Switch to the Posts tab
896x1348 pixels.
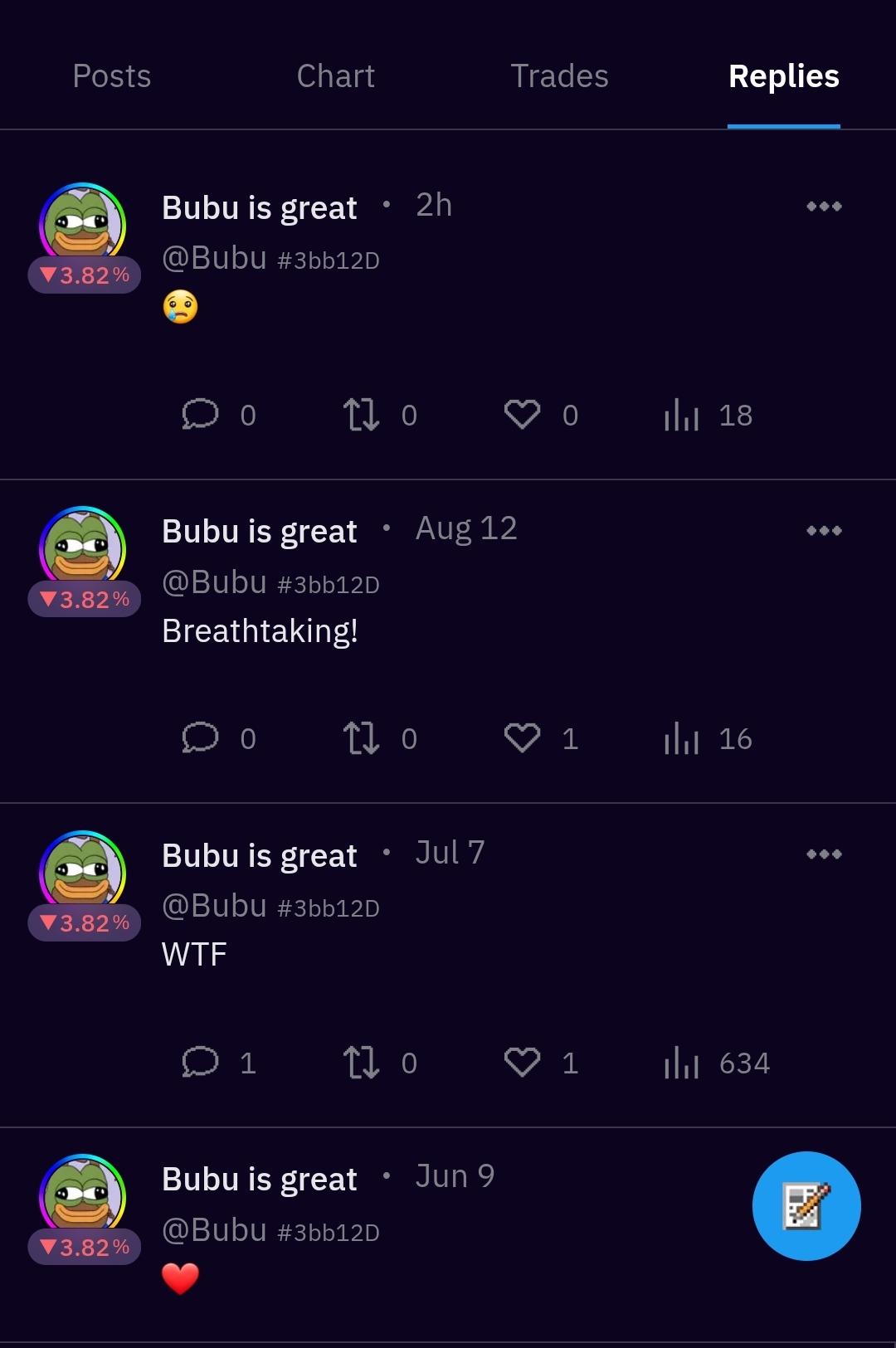112,76
